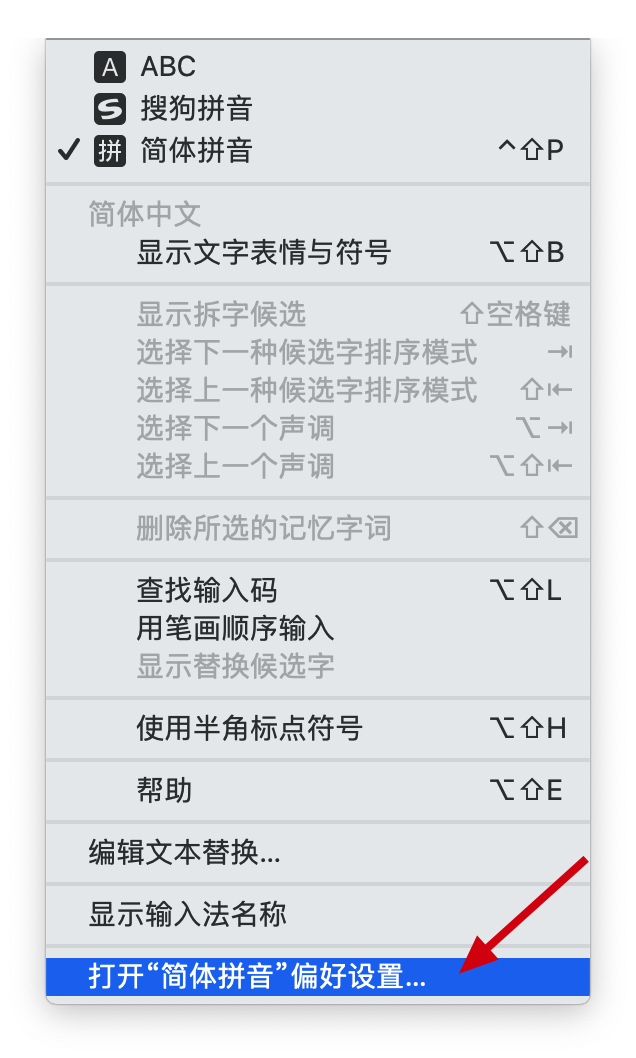
Task: Open 打开“简体拼音”偏好设置…
Action: (257, 977)
